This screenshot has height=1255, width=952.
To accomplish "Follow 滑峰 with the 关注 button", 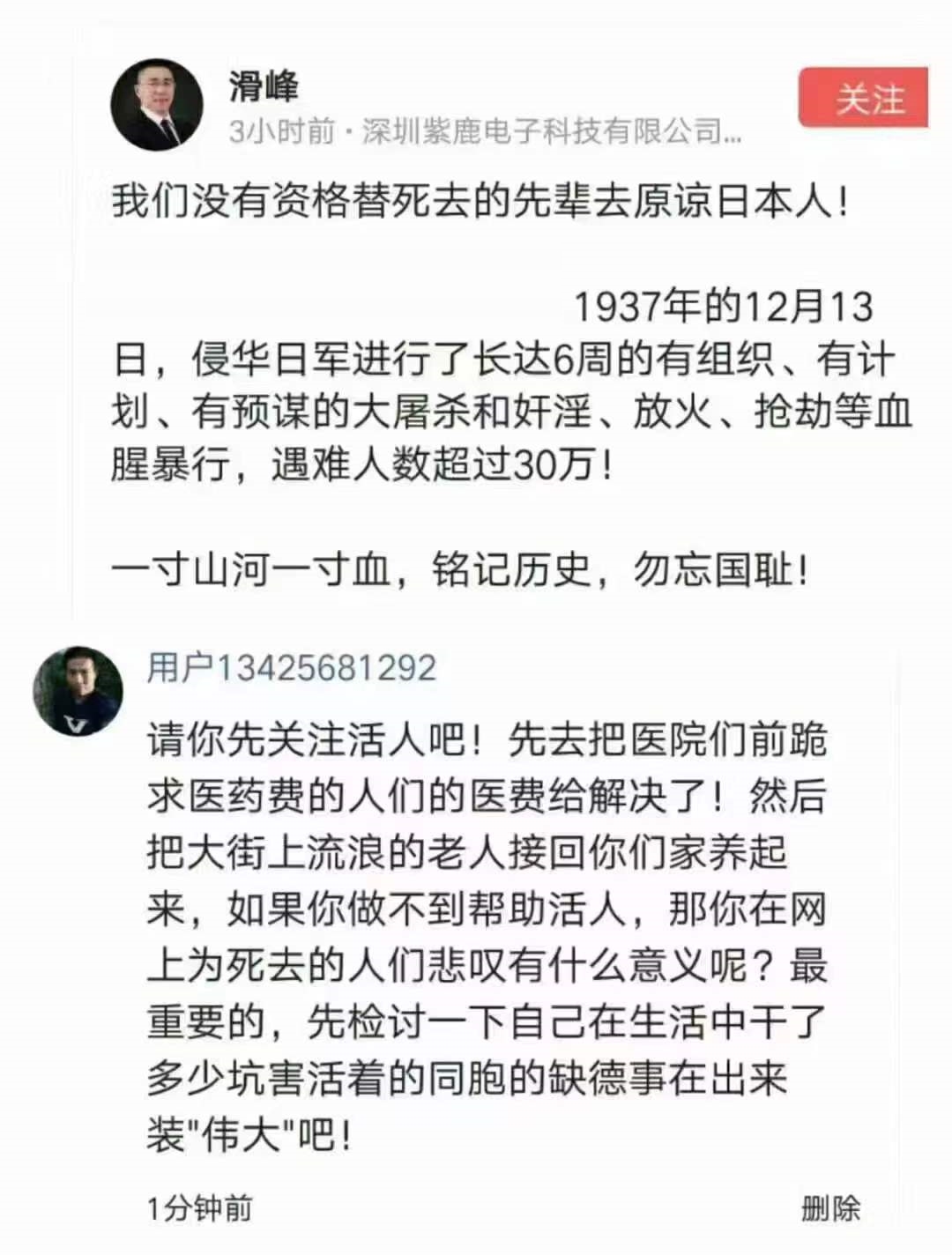I will pos(863,98).
